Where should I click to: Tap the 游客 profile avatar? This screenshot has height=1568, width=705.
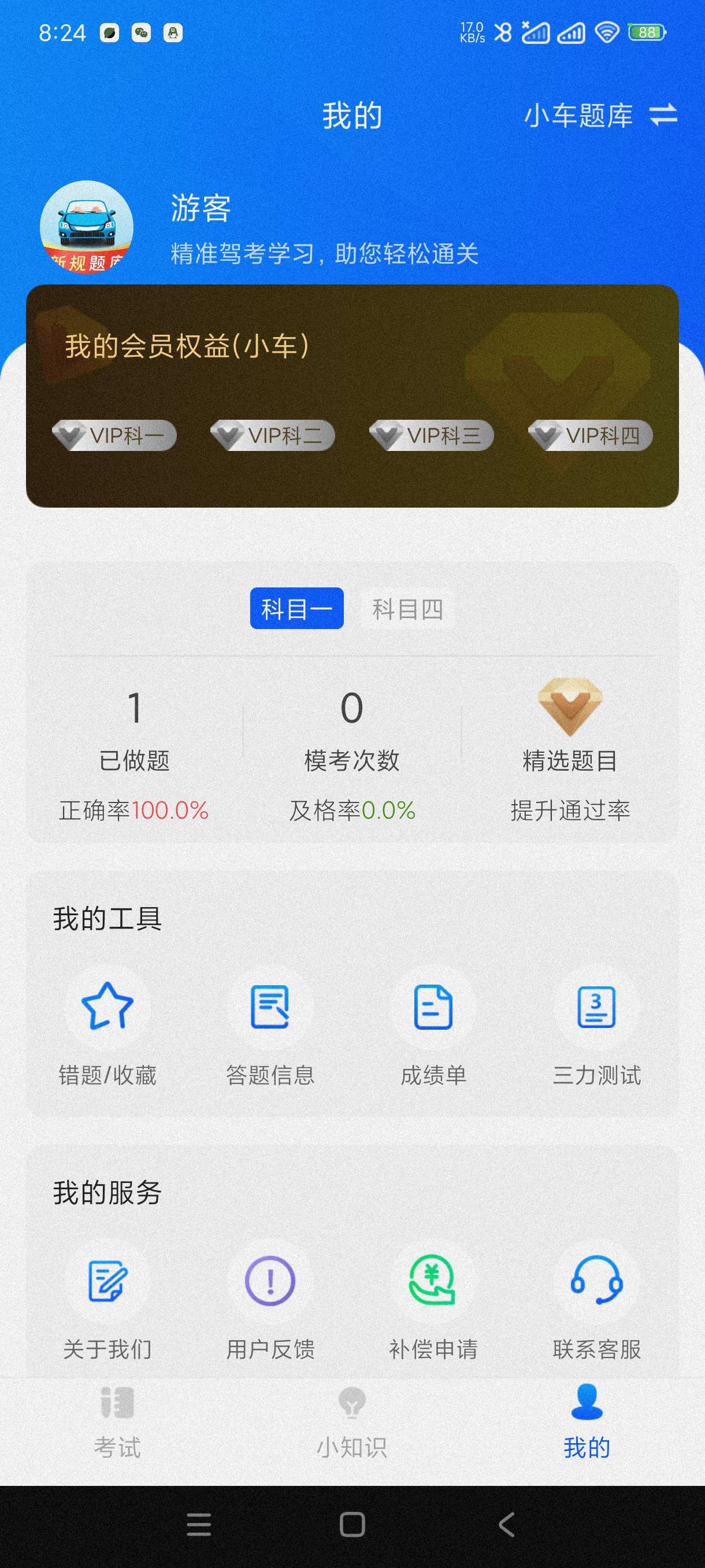click(x=86, y=227)
